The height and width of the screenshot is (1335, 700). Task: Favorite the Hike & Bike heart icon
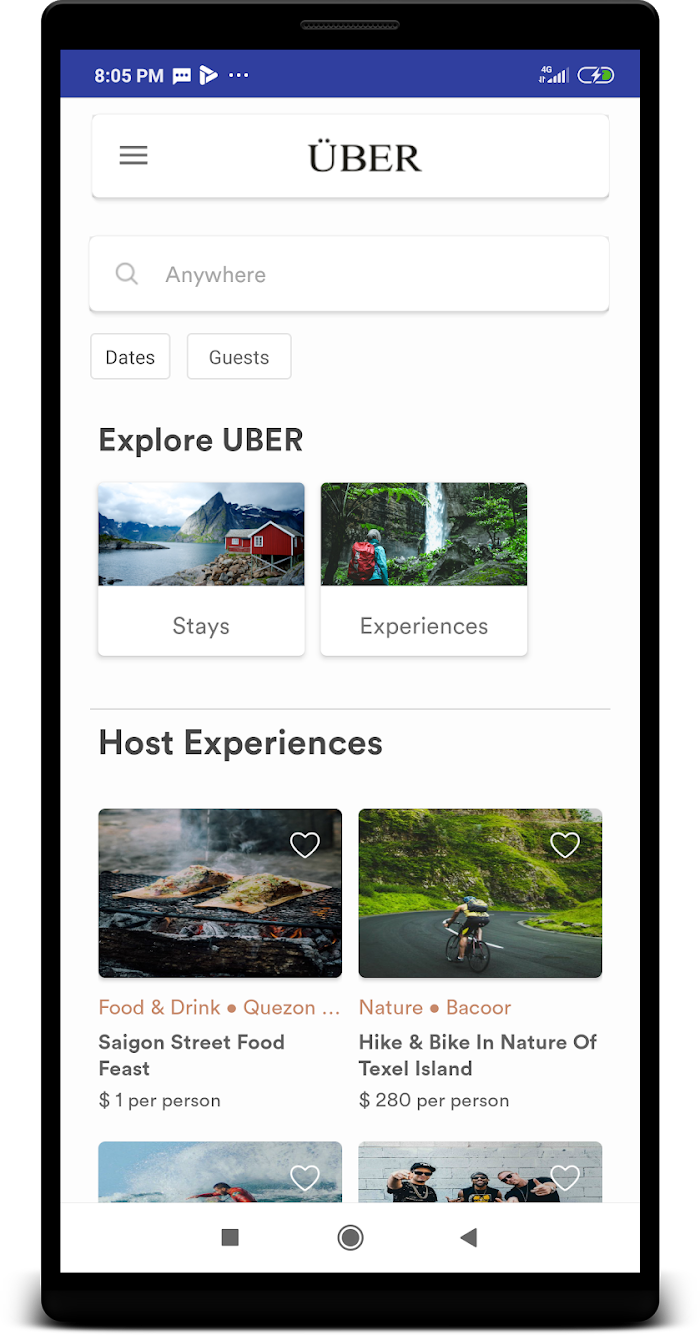pyautogui.click(x=565, y=845)
